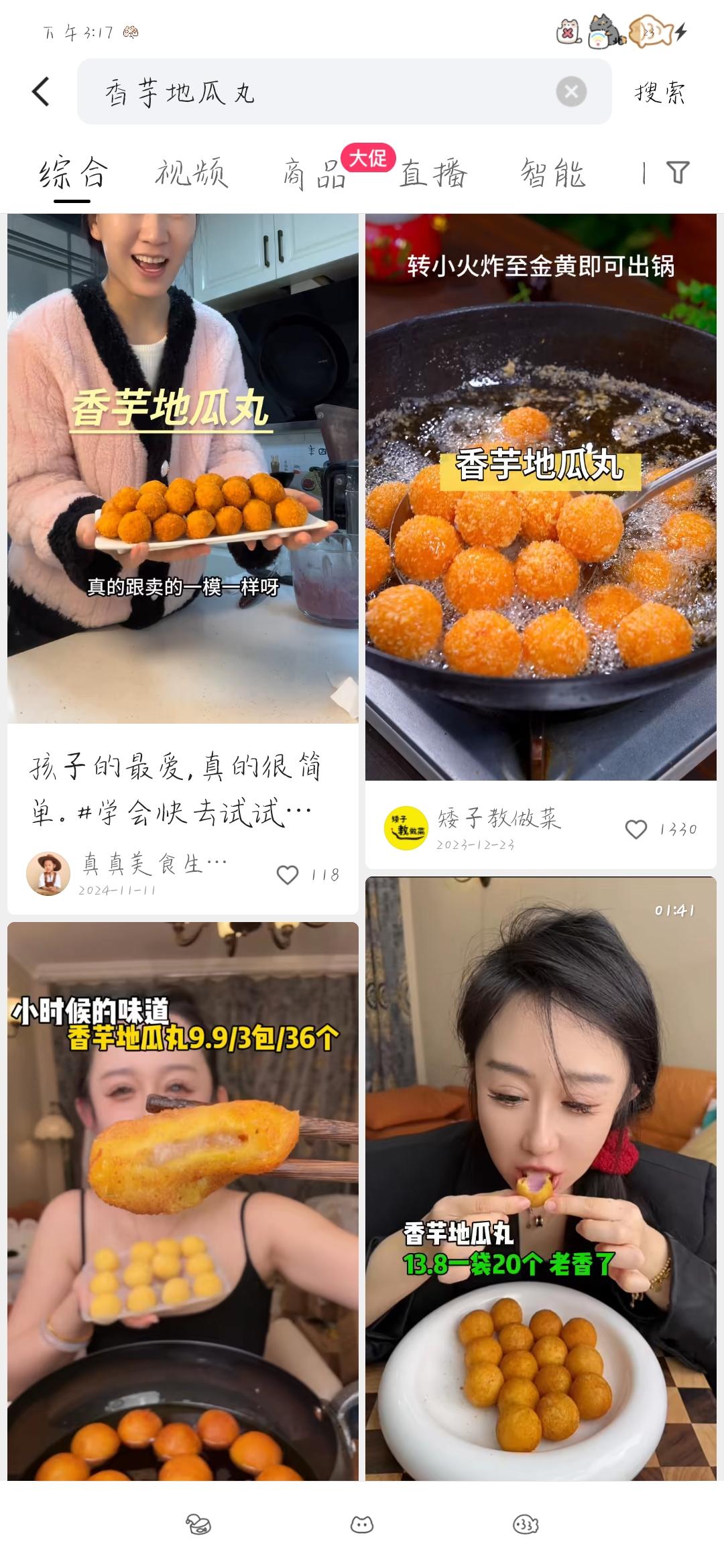
Task: Play the 13.8一袋20个 video
Action: pos(540,1178)
